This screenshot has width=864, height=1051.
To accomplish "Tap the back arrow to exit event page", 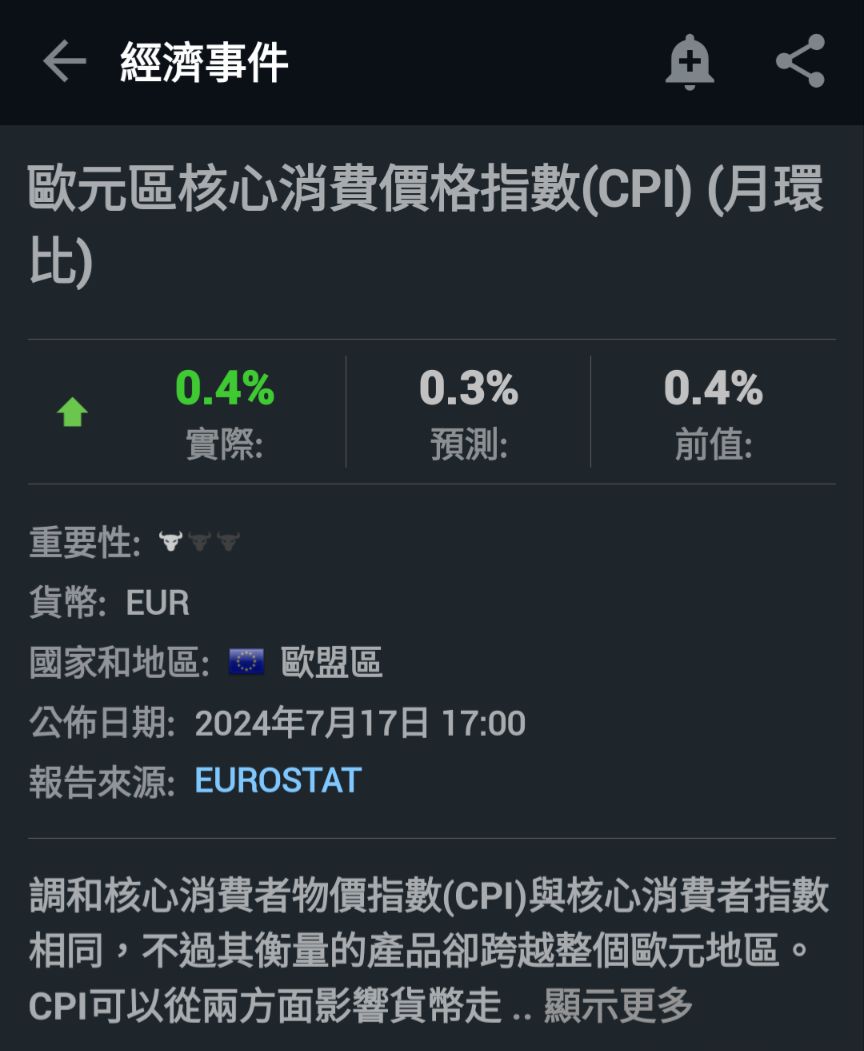I will point(63,61).
